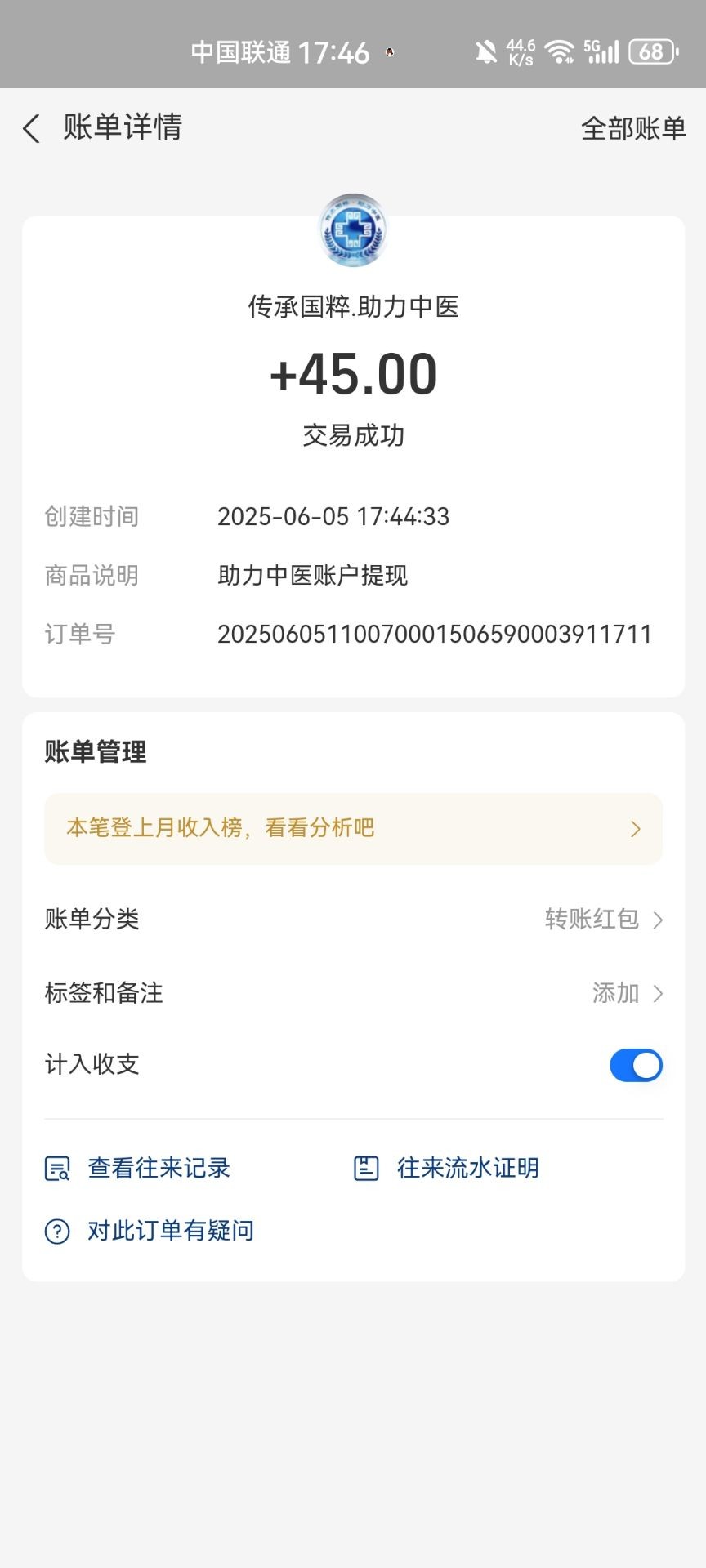This screenshot has width=706, height=1568.
Task: Open 全部账单 in the top bar
Action: [x=633, y=128]
